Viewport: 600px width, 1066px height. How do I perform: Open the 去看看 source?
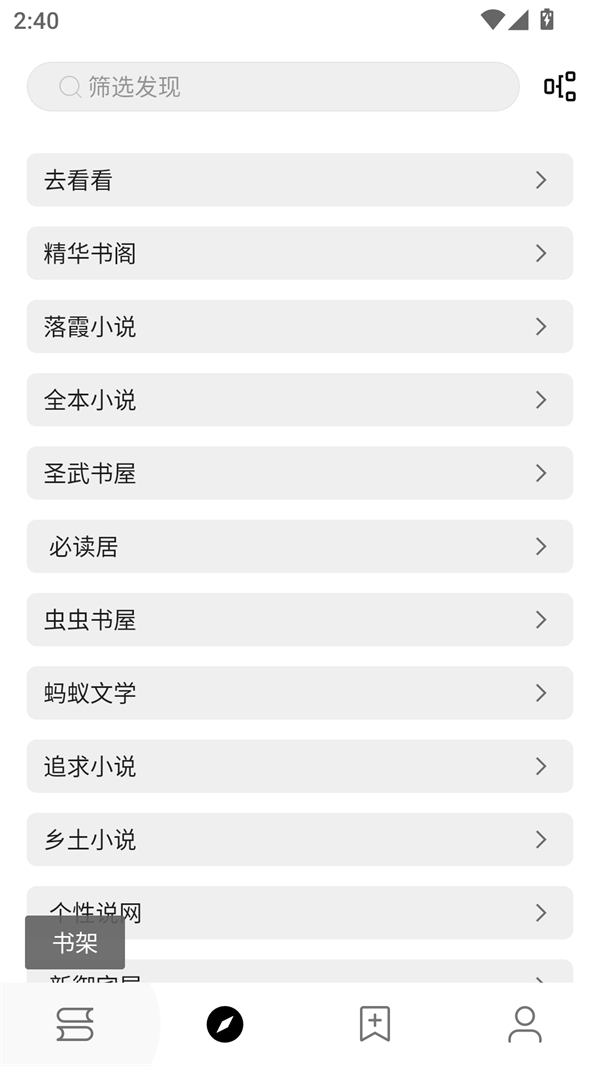(x=299, y=180)
